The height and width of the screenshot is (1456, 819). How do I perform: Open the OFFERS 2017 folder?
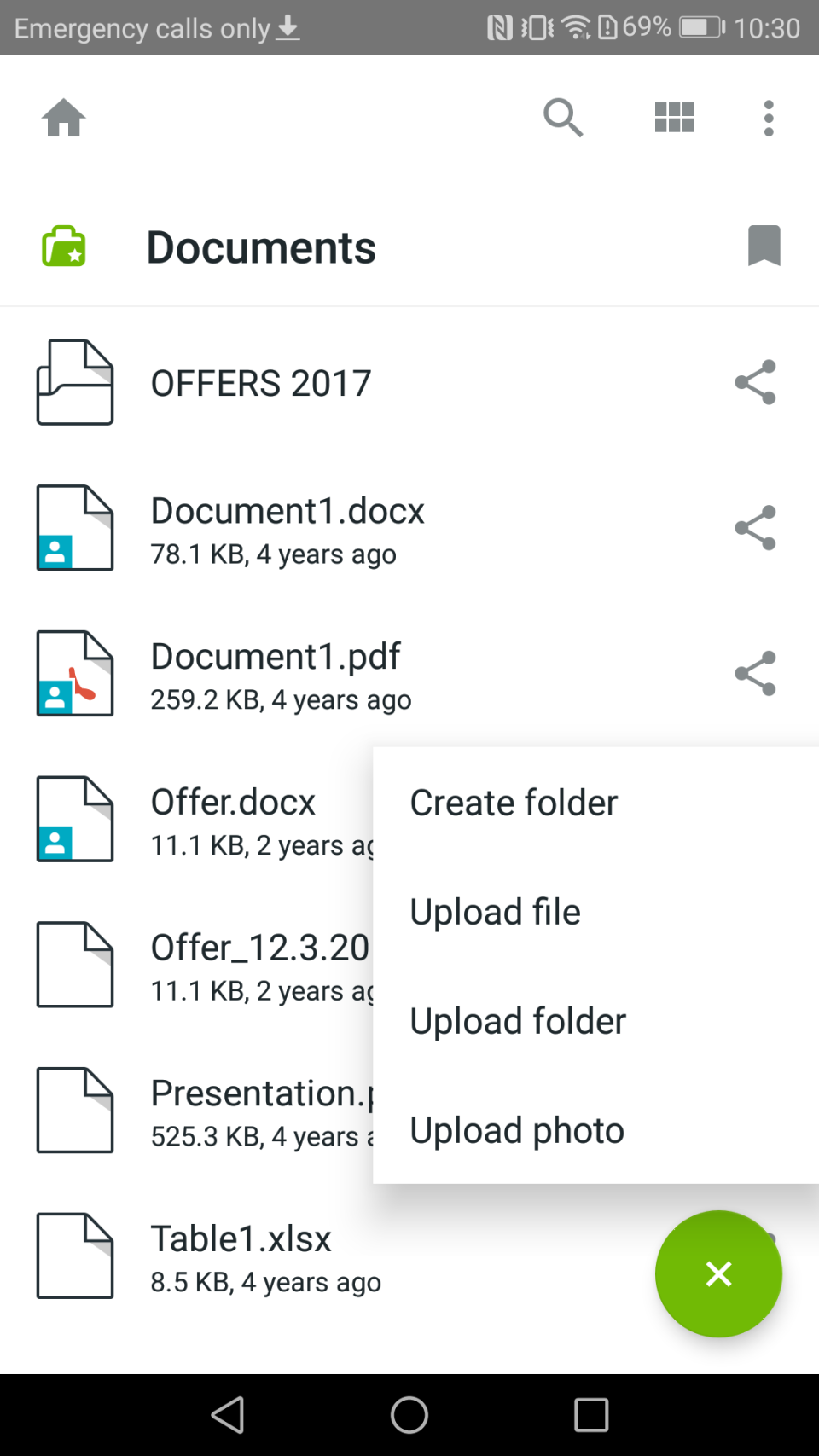point(261,382)
